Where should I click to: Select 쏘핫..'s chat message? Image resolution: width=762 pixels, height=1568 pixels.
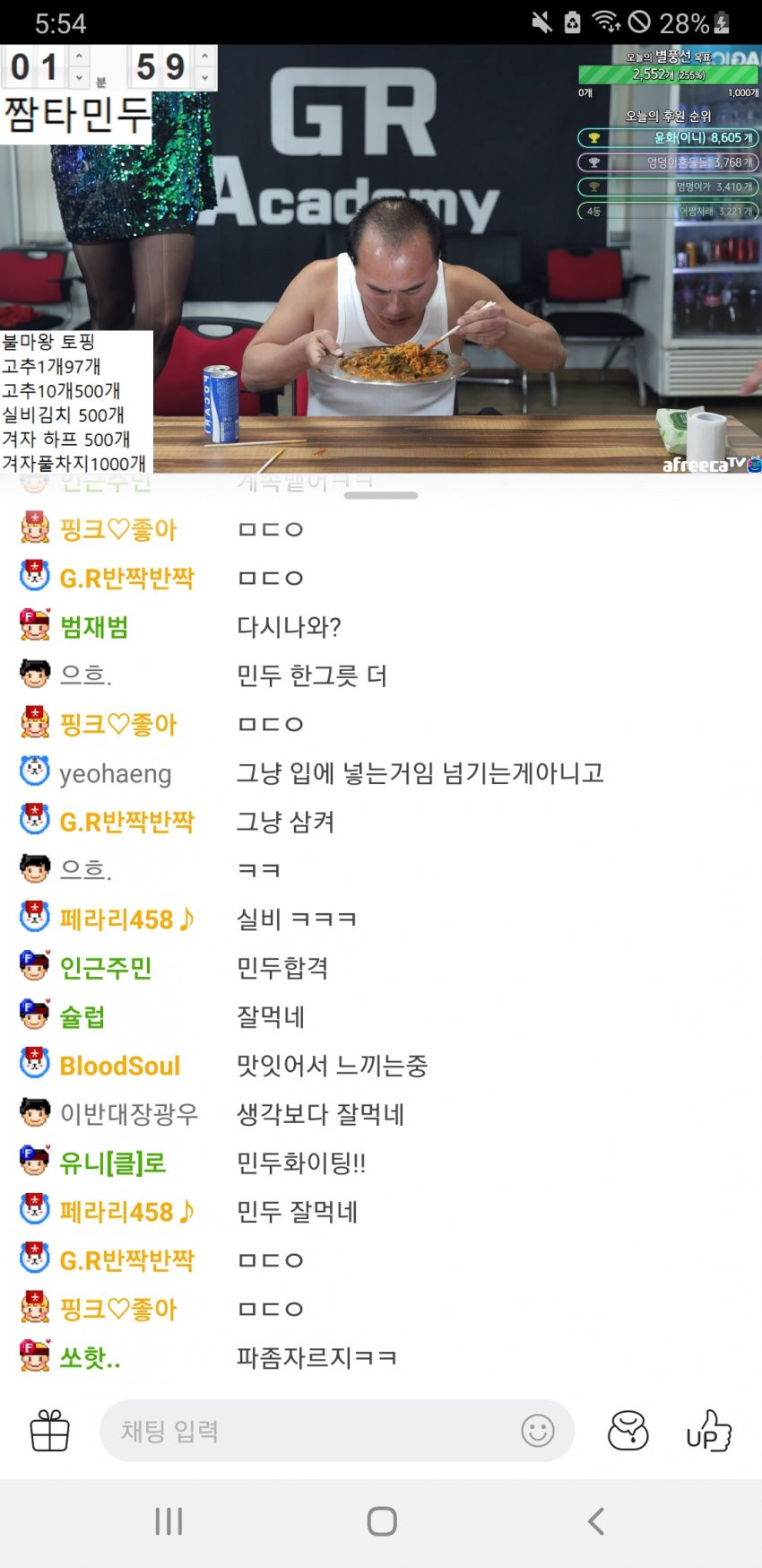316,1358
